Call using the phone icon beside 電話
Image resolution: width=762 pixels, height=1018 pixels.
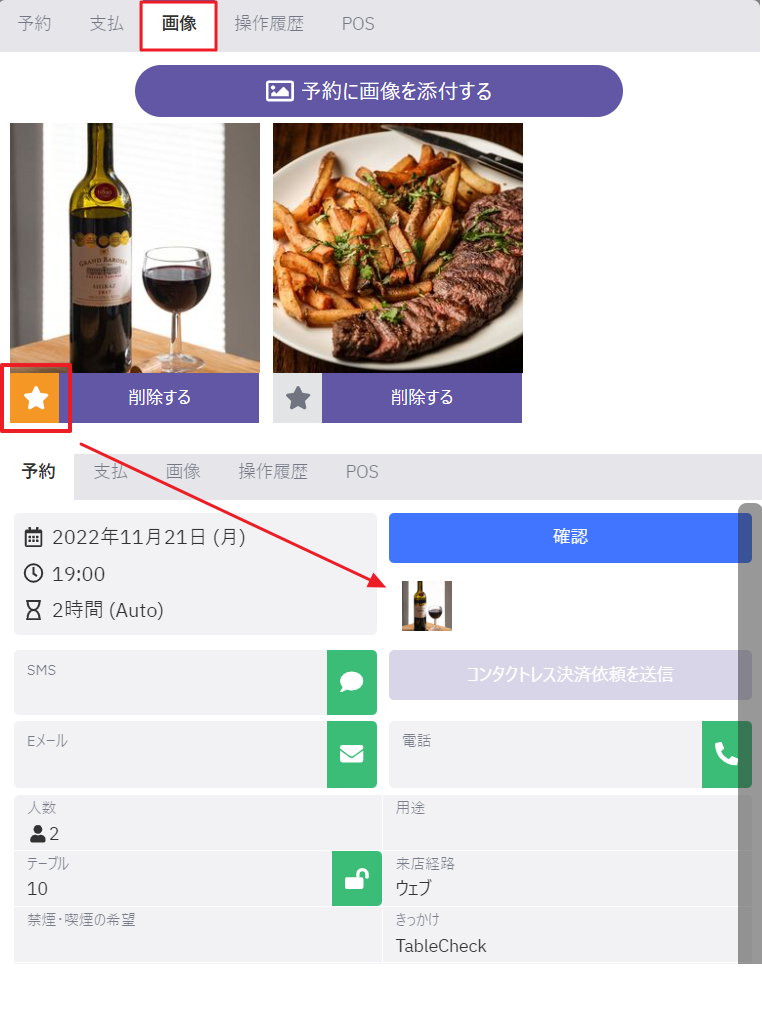click(726, 754)
